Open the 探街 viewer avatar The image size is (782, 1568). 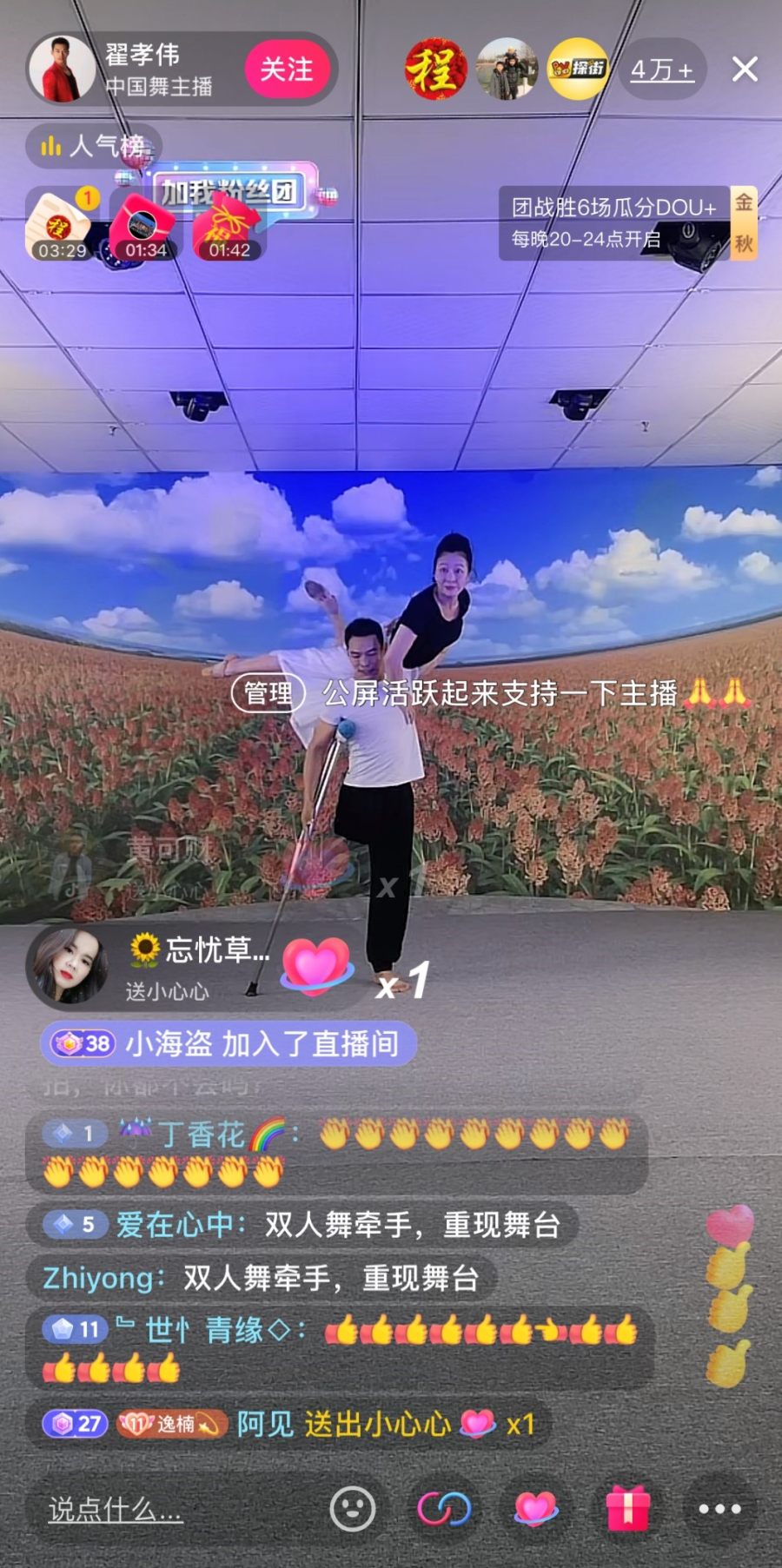click(579, 69)
